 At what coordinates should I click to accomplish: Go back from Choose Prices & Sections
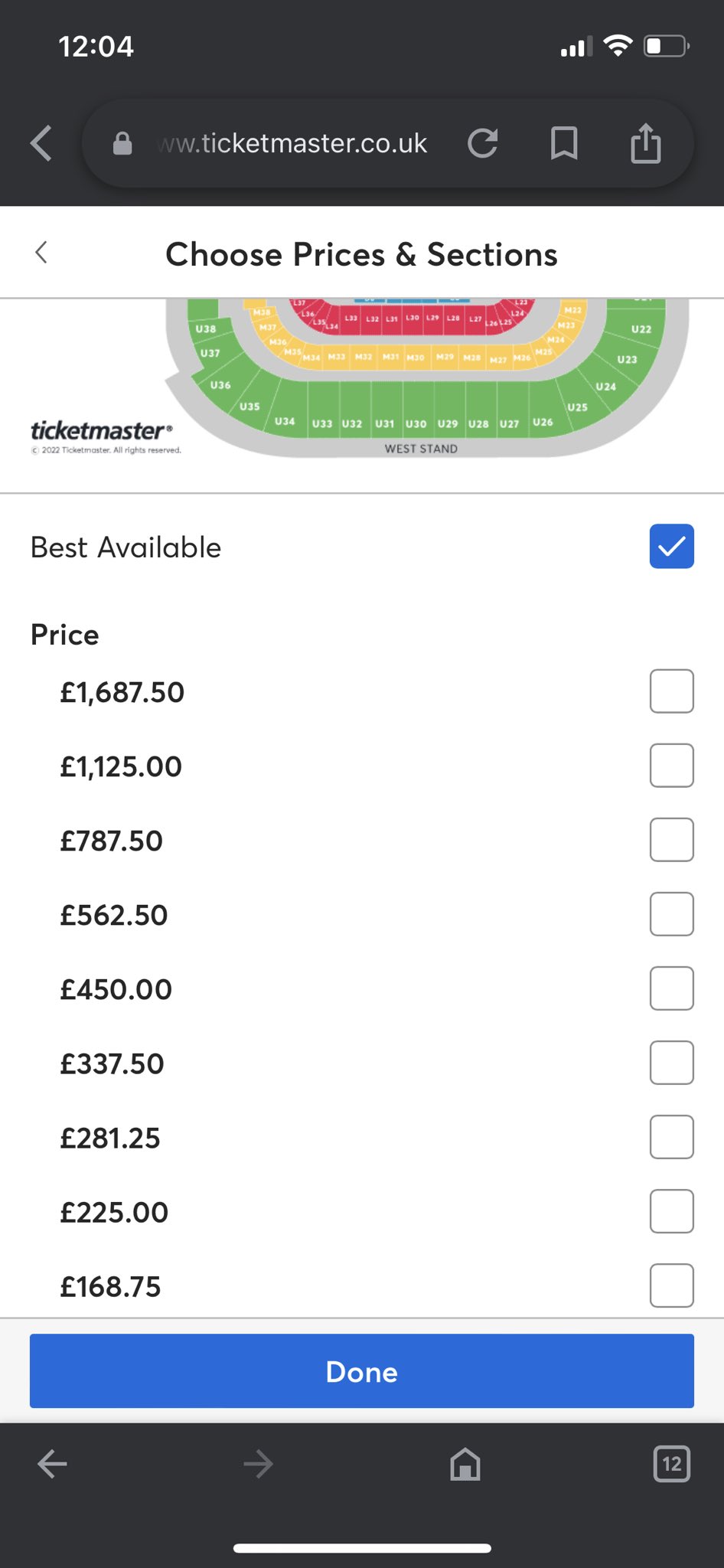point(42,253)
